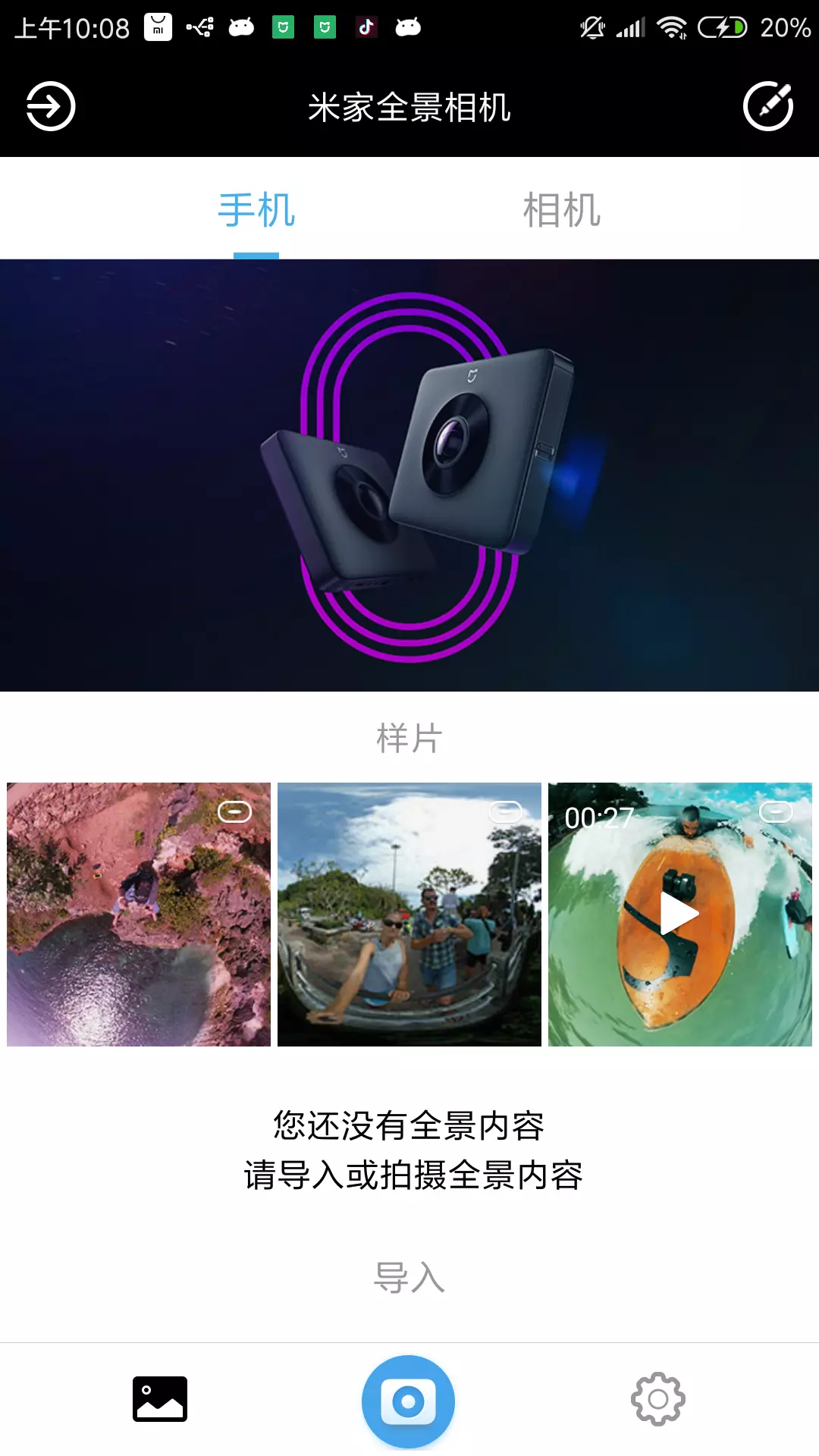
Task: Open the rocky cliff sample photo
Action: (139, 915)
